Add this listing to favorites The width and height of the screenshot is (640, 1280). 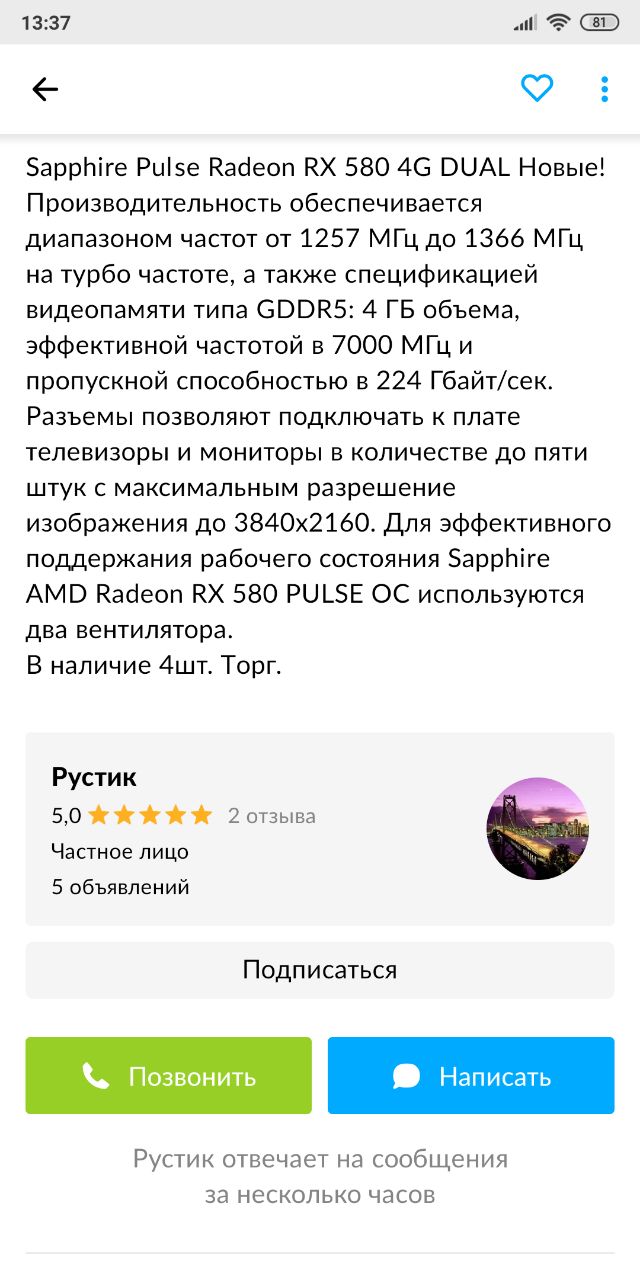click(x=537, y=89)
